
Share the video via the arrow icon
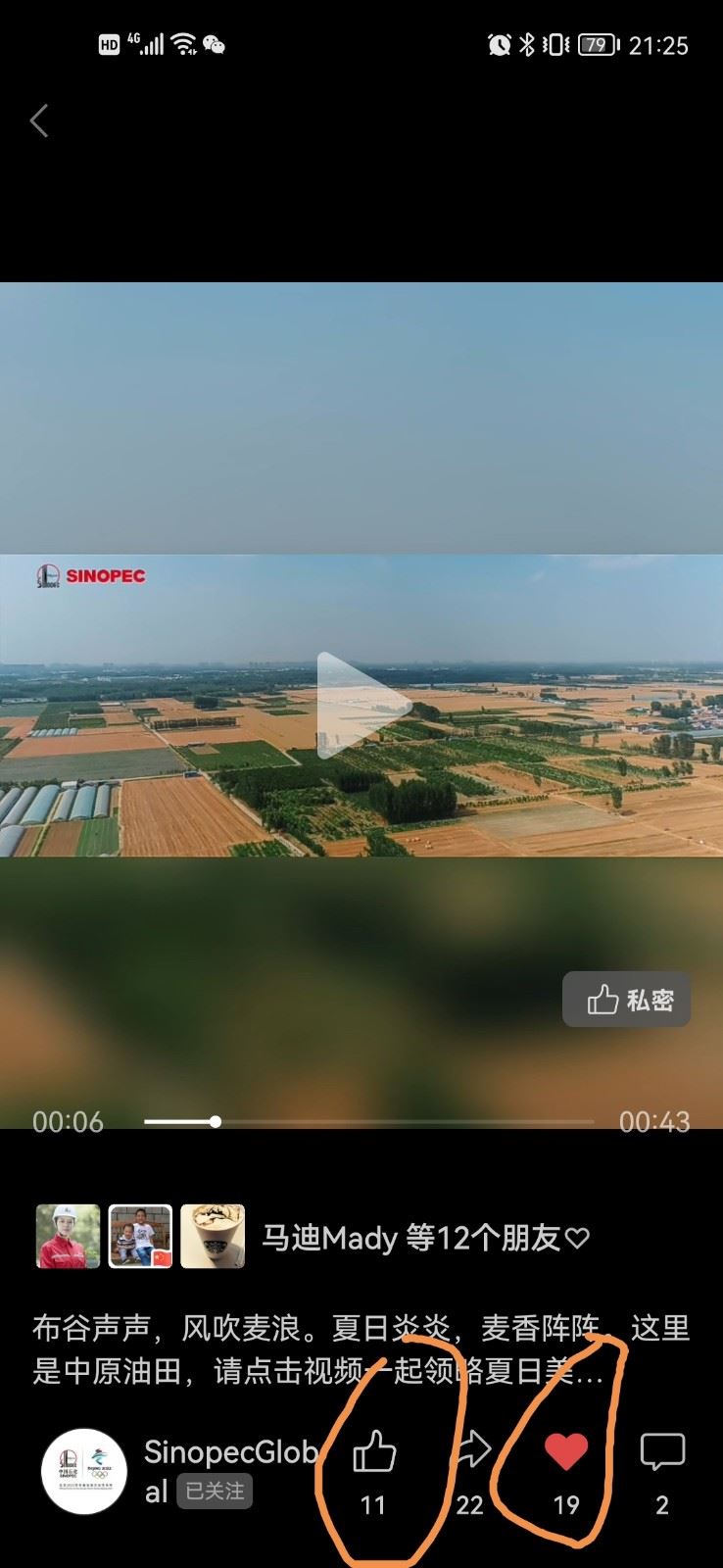point(471,1451)
